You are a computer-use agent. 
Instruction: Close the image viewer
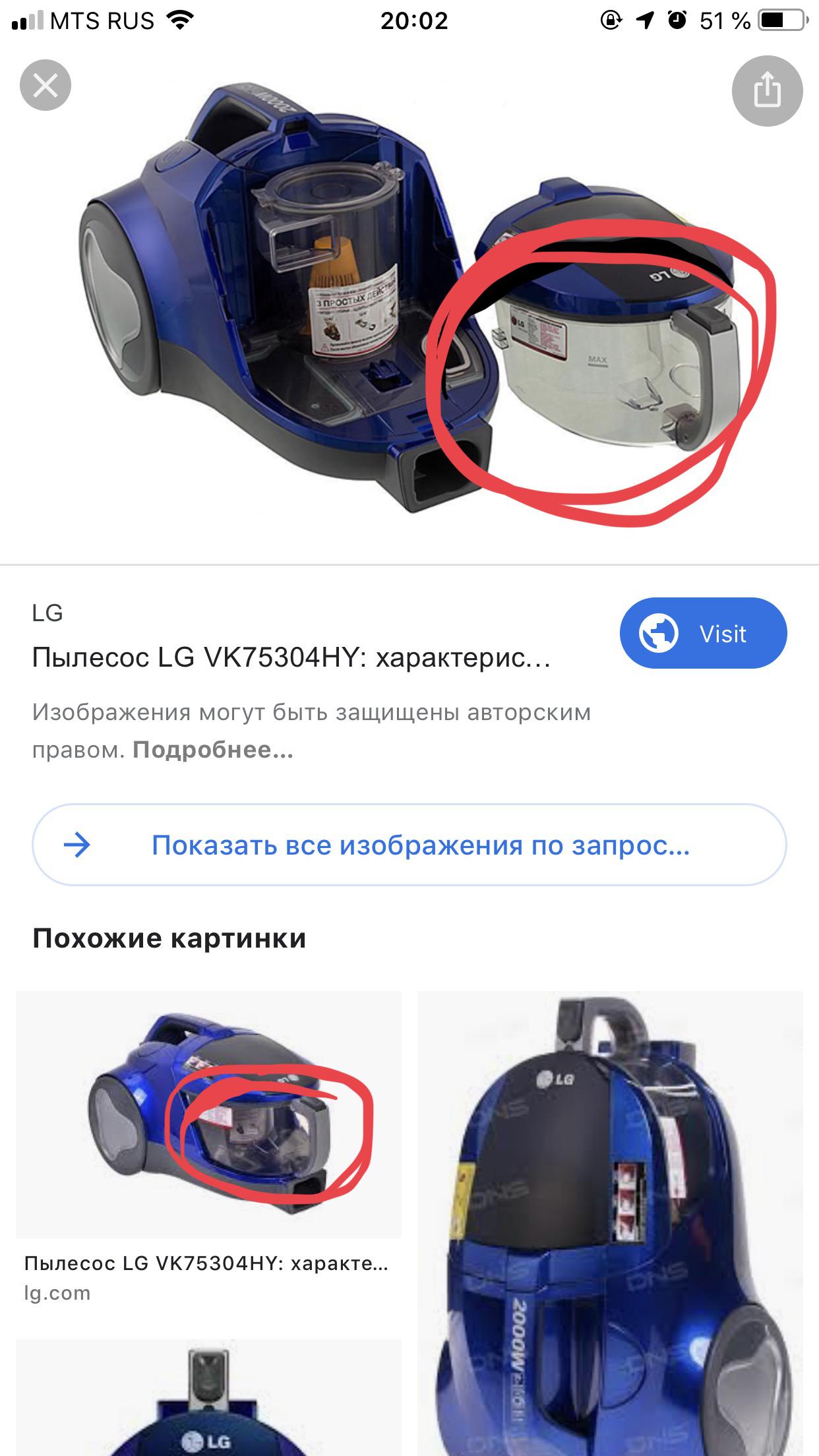[45, 85]
